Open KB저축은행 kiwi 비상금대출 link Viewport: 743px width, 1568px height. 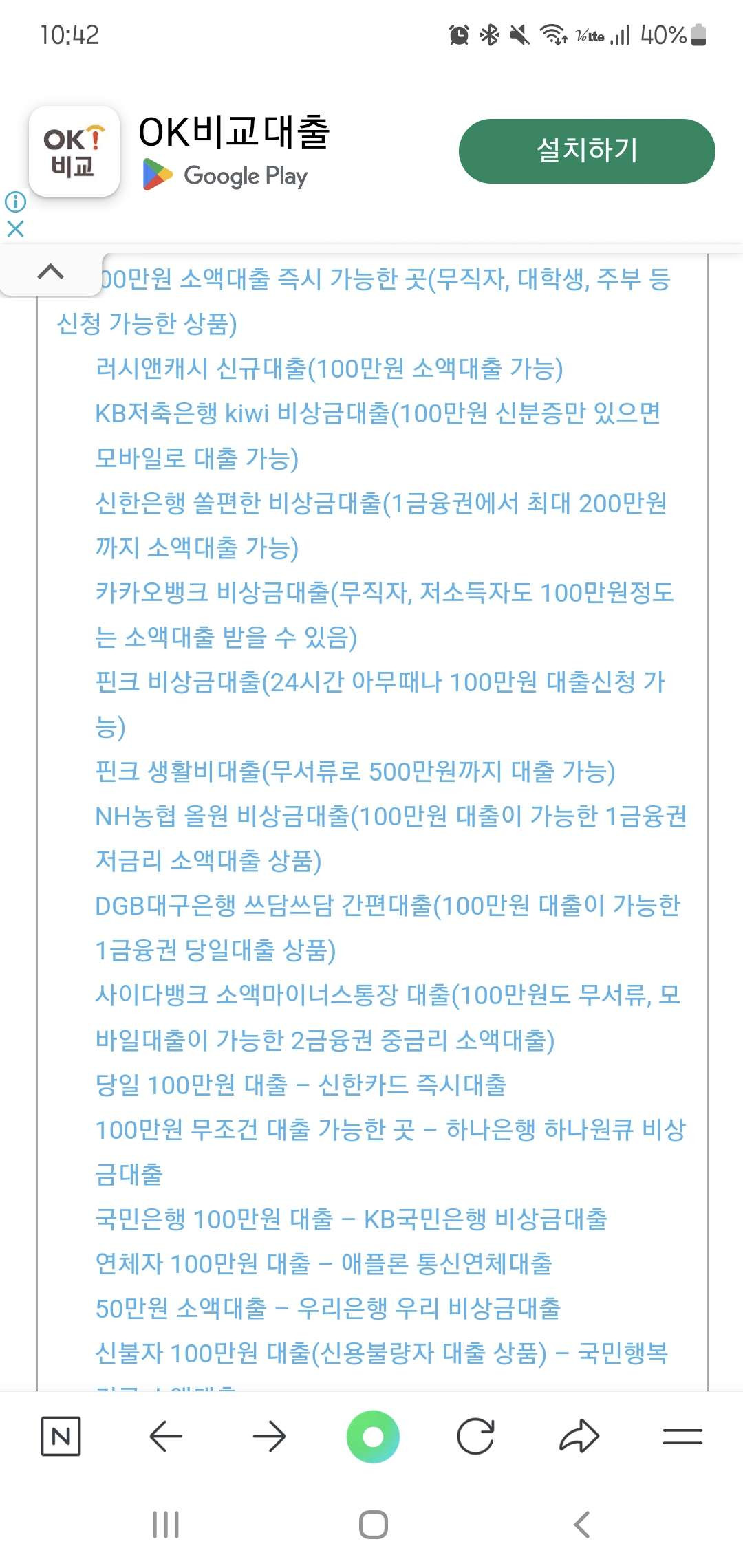(x=378, y=435)
